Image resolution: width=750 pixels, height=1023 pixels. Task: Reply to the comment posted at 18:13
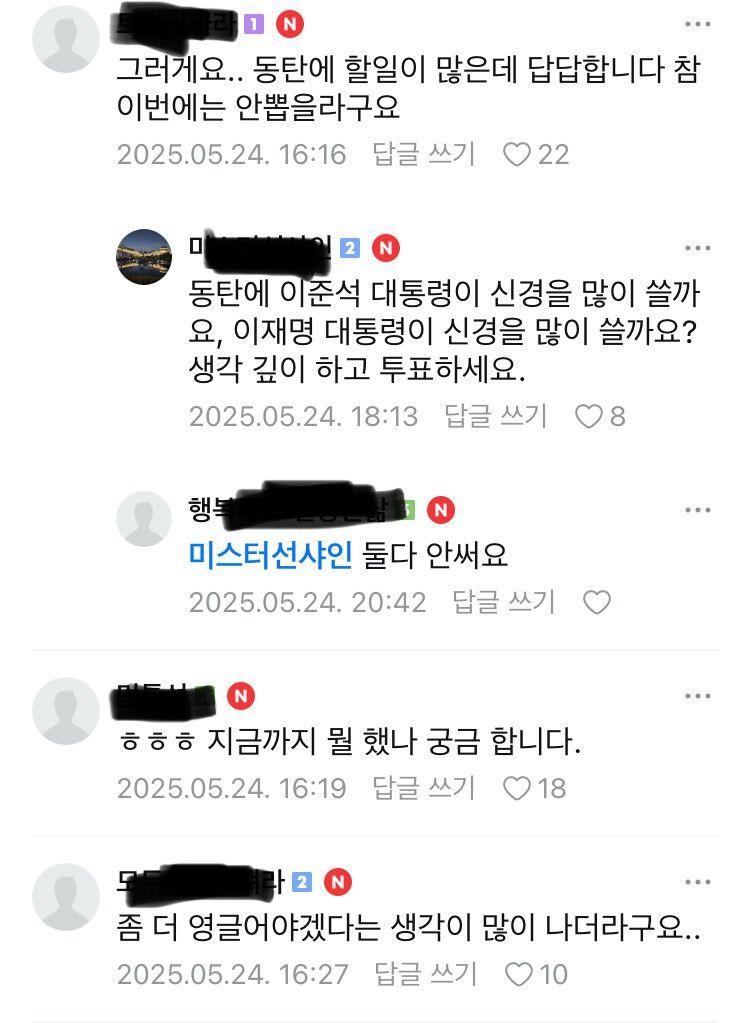(496, 415)
